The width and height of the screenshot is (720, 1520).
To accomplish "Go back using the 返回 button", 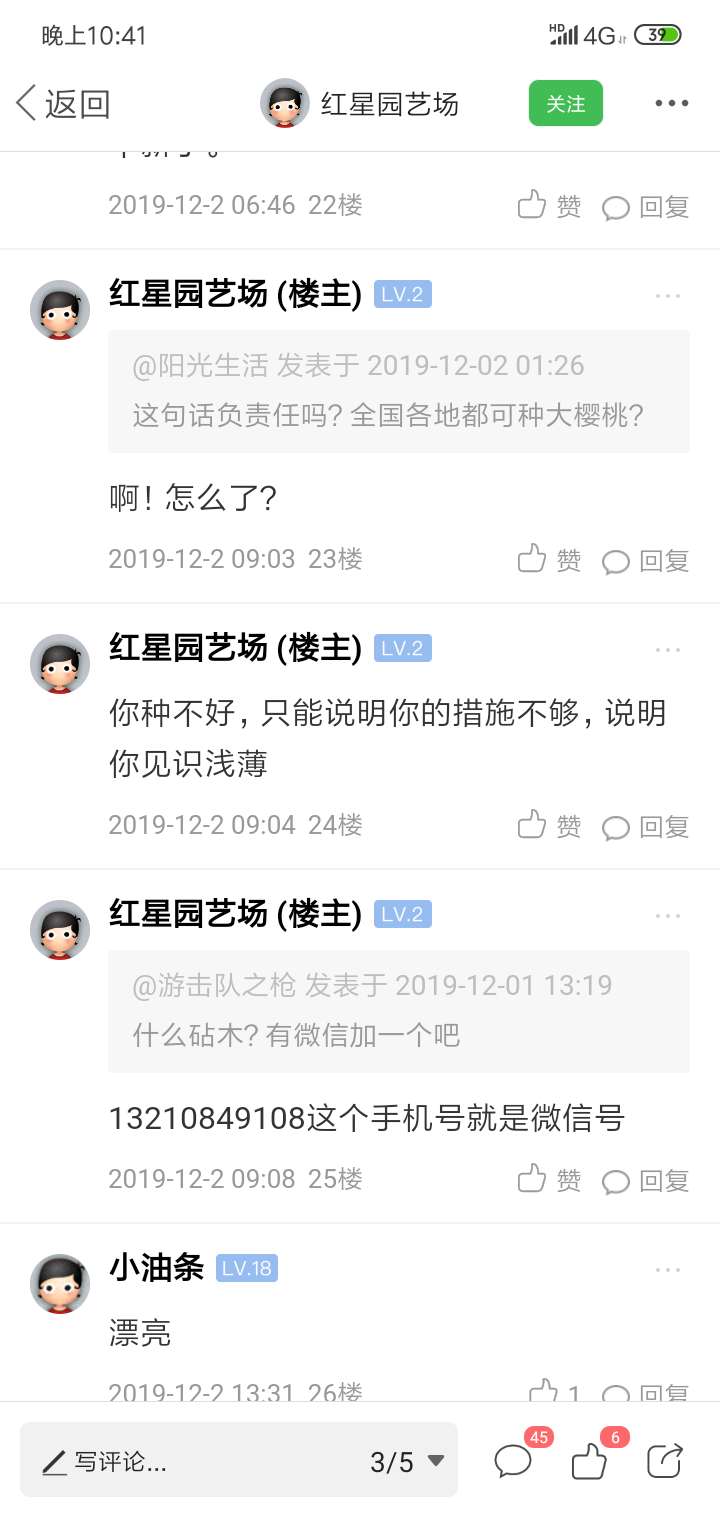I will click(x=62, y=103).
